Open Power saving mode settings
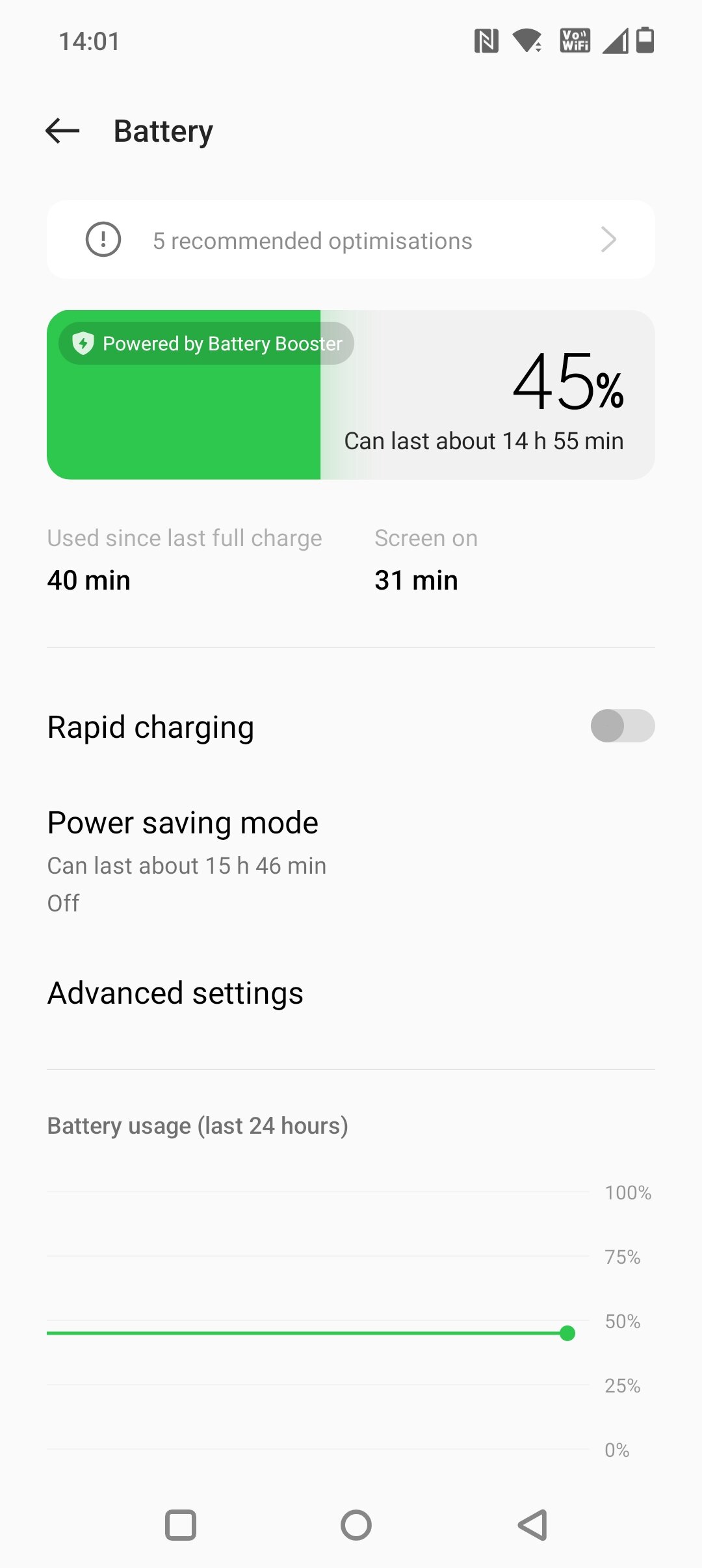 click(351, 861)
